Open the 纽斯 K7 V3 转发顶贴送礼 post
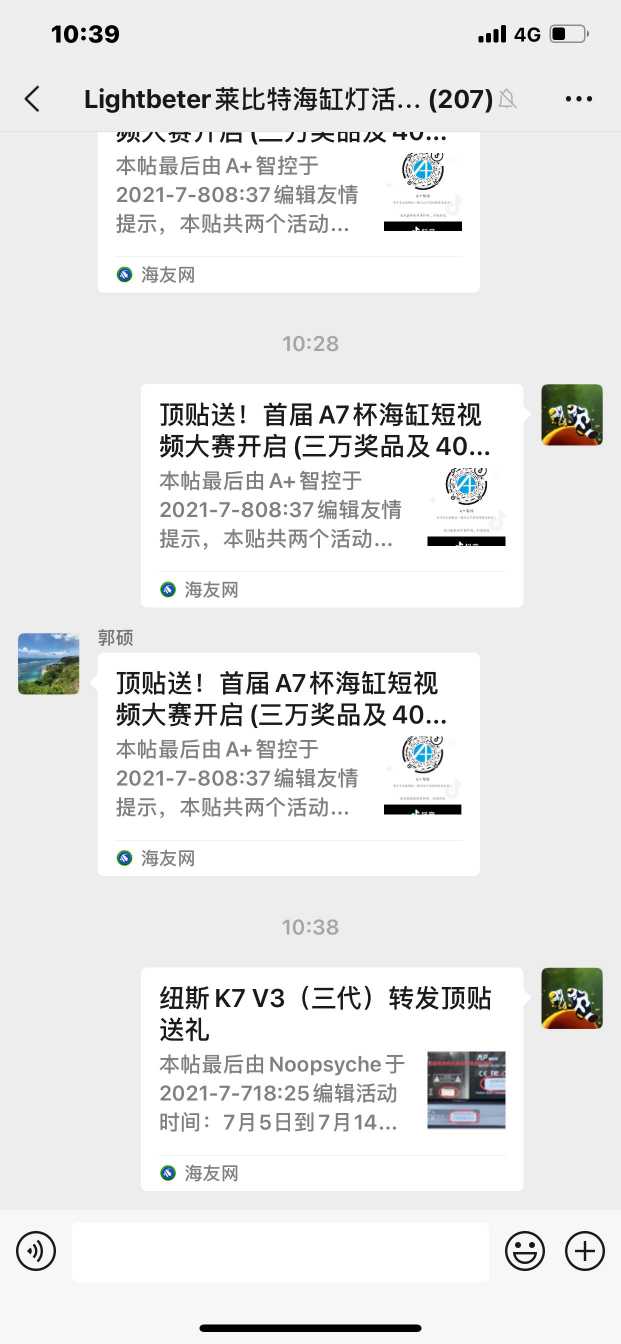621x1344 pixels. pos(331,1078)
